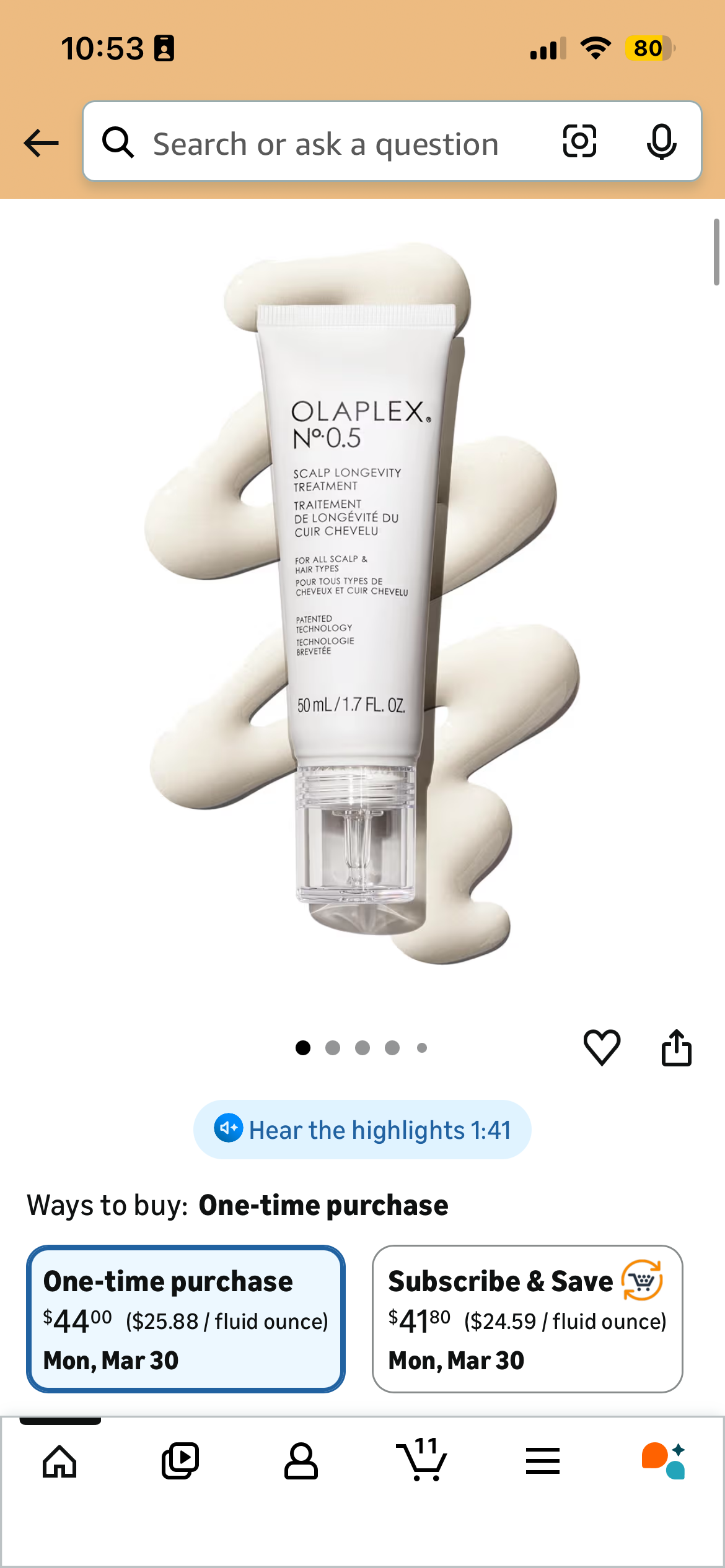Open camera lens visual search
Screen dimensions: 725x1568
(x=579, y=142)
